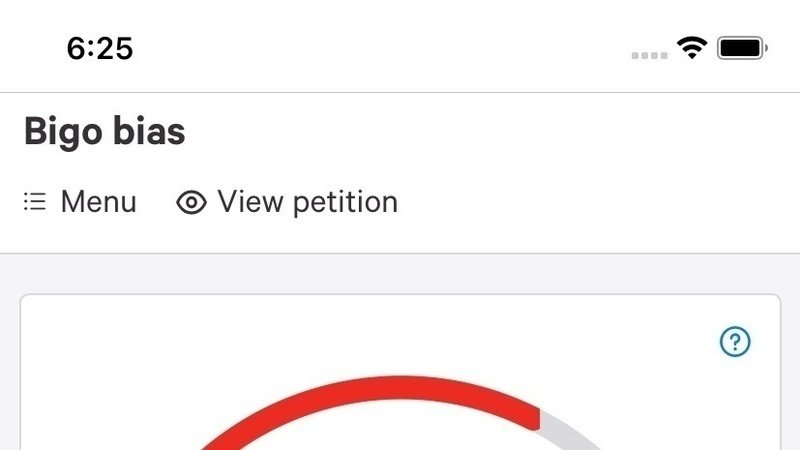Open the help question mark icon
This screenshot has width=800, height=450.
tap(735, 342)
